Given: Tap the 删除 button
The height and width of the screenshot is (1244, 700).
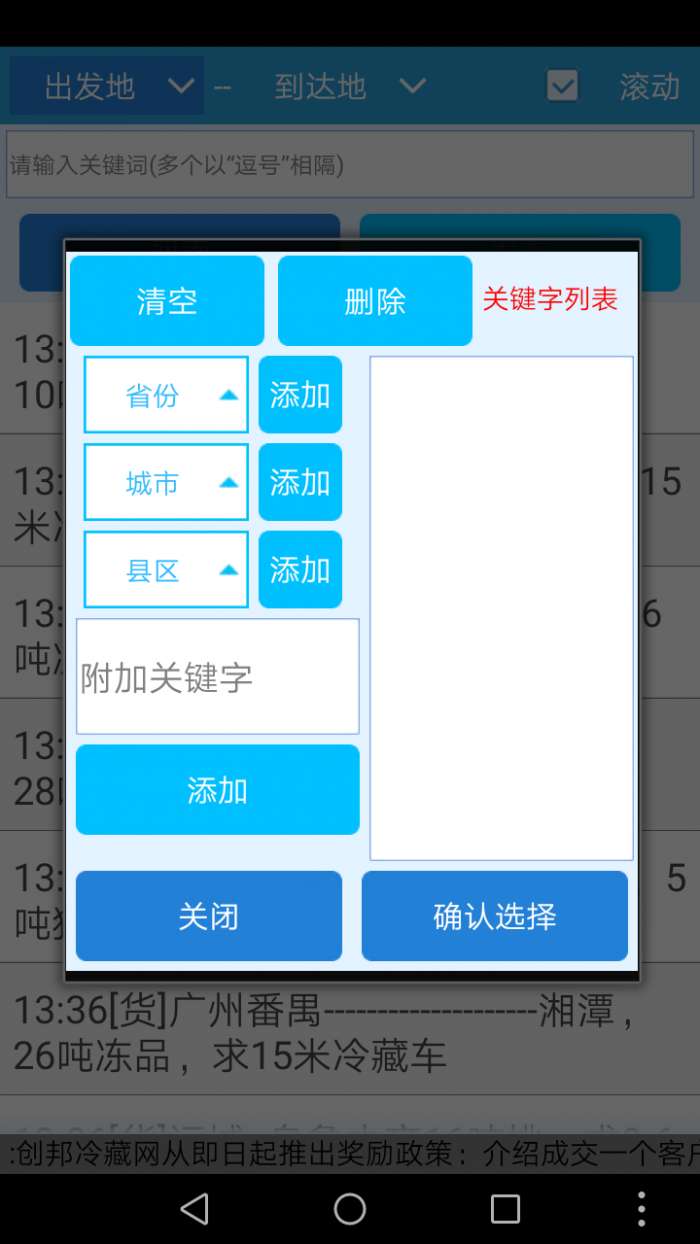Looking at the screenshot, I should point(375,301).
